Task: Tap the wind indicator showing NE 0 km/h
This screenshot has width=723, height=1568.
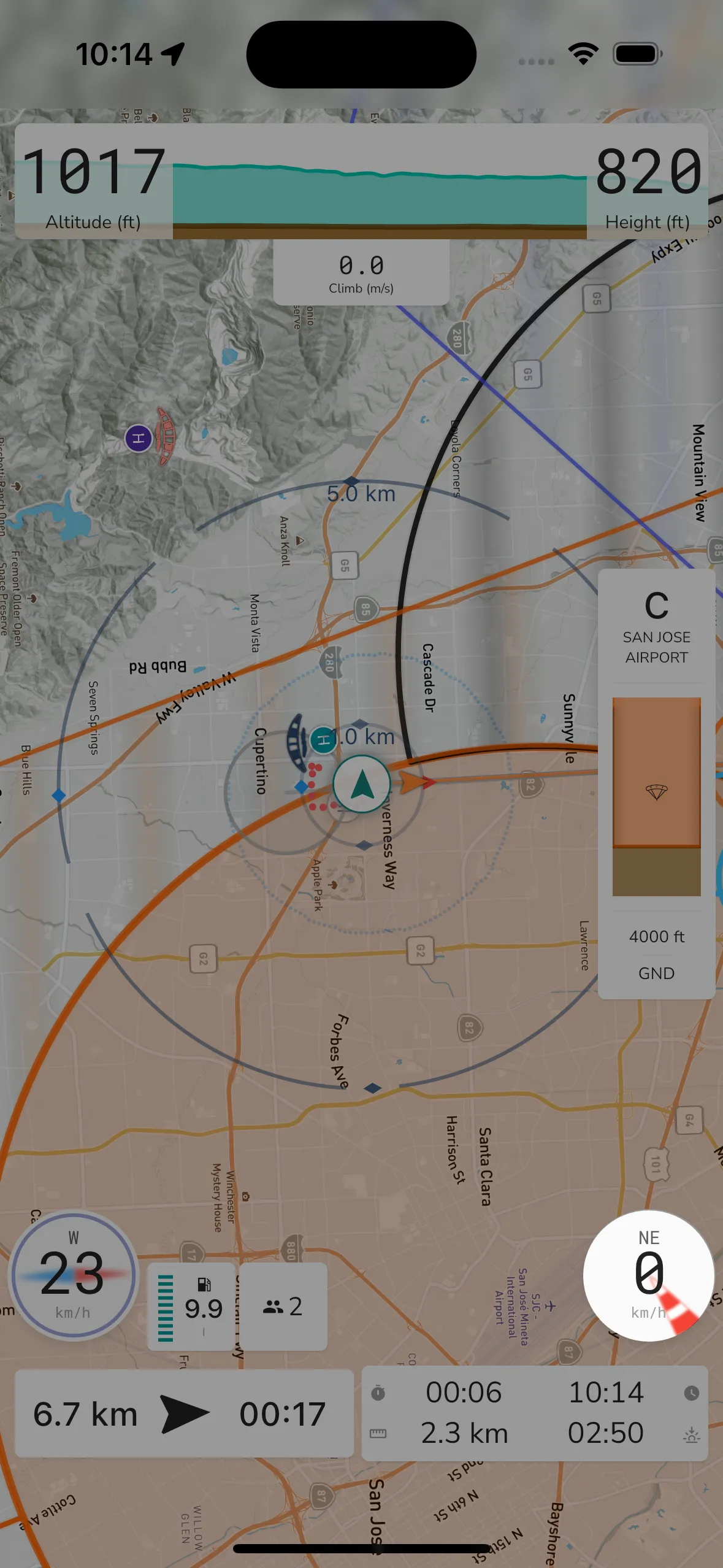Action: [x=648, y=1275]
